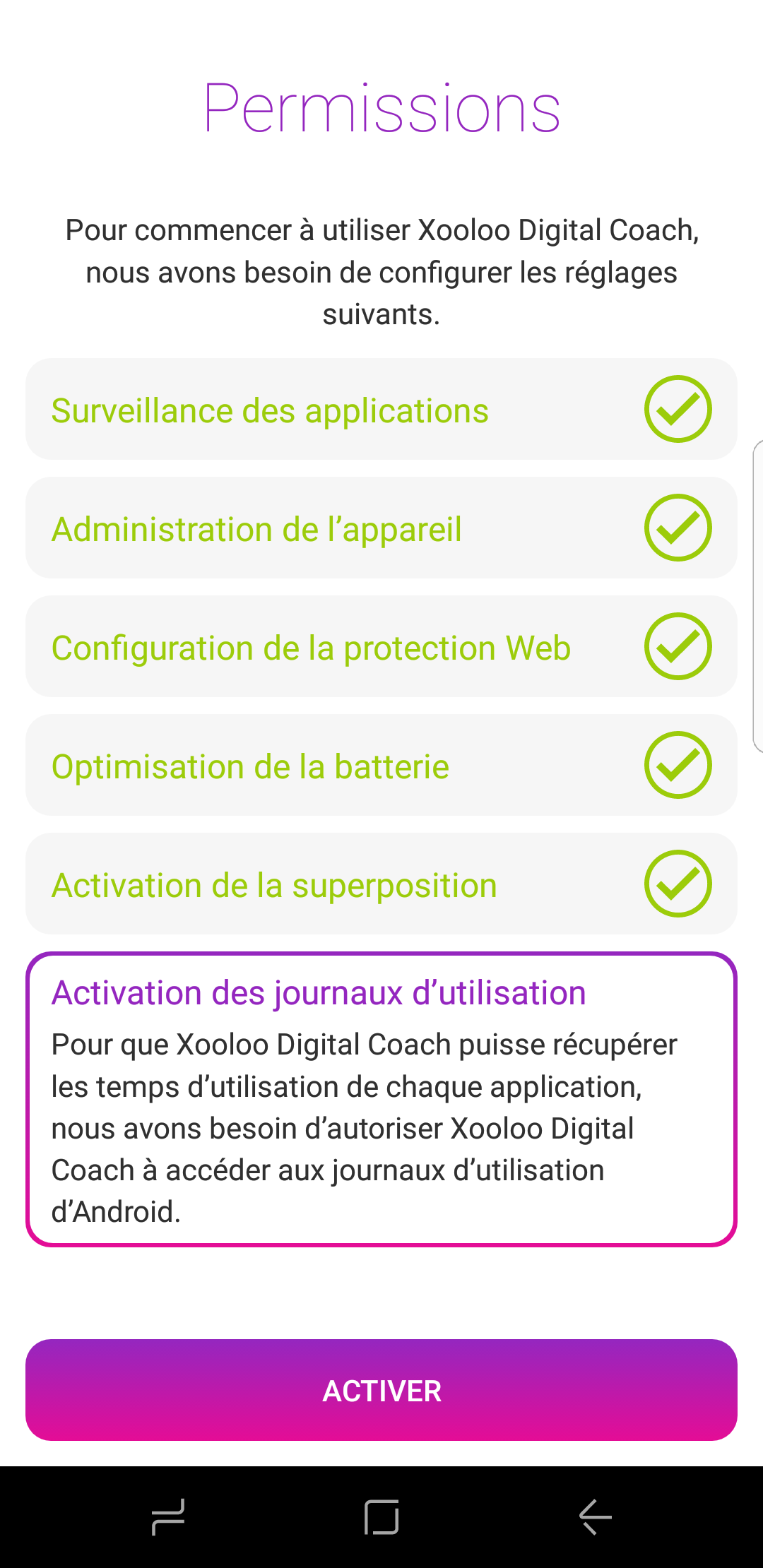Screen dimensions: 763x1568
Task: Open Configuration de la protection Web
Action: tap(381, 647)
